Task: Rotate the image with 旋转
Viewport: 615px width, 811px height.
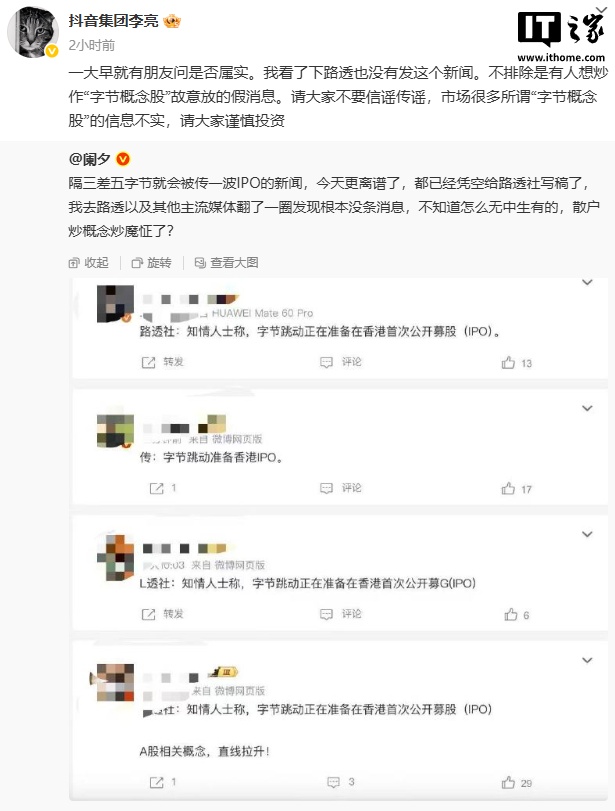Action: pos(151,263)
